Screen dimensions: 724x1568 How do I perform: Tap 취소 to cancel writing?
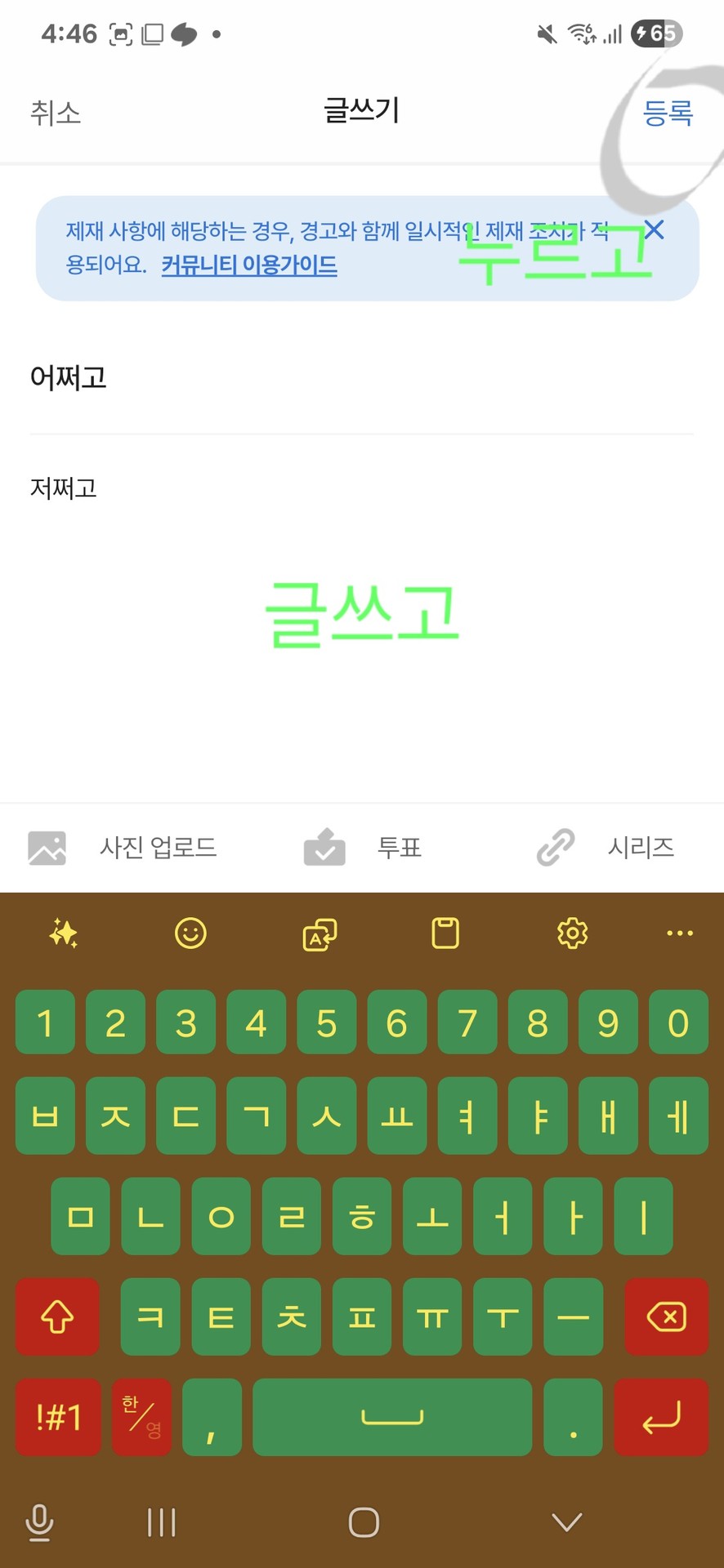pyautogui.click(x=56, y=113)
